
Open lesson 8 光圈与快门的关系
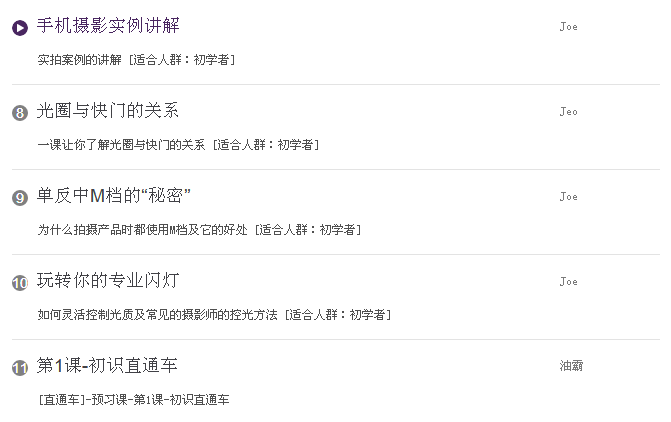pyautogui.click(x=107, y=111)
